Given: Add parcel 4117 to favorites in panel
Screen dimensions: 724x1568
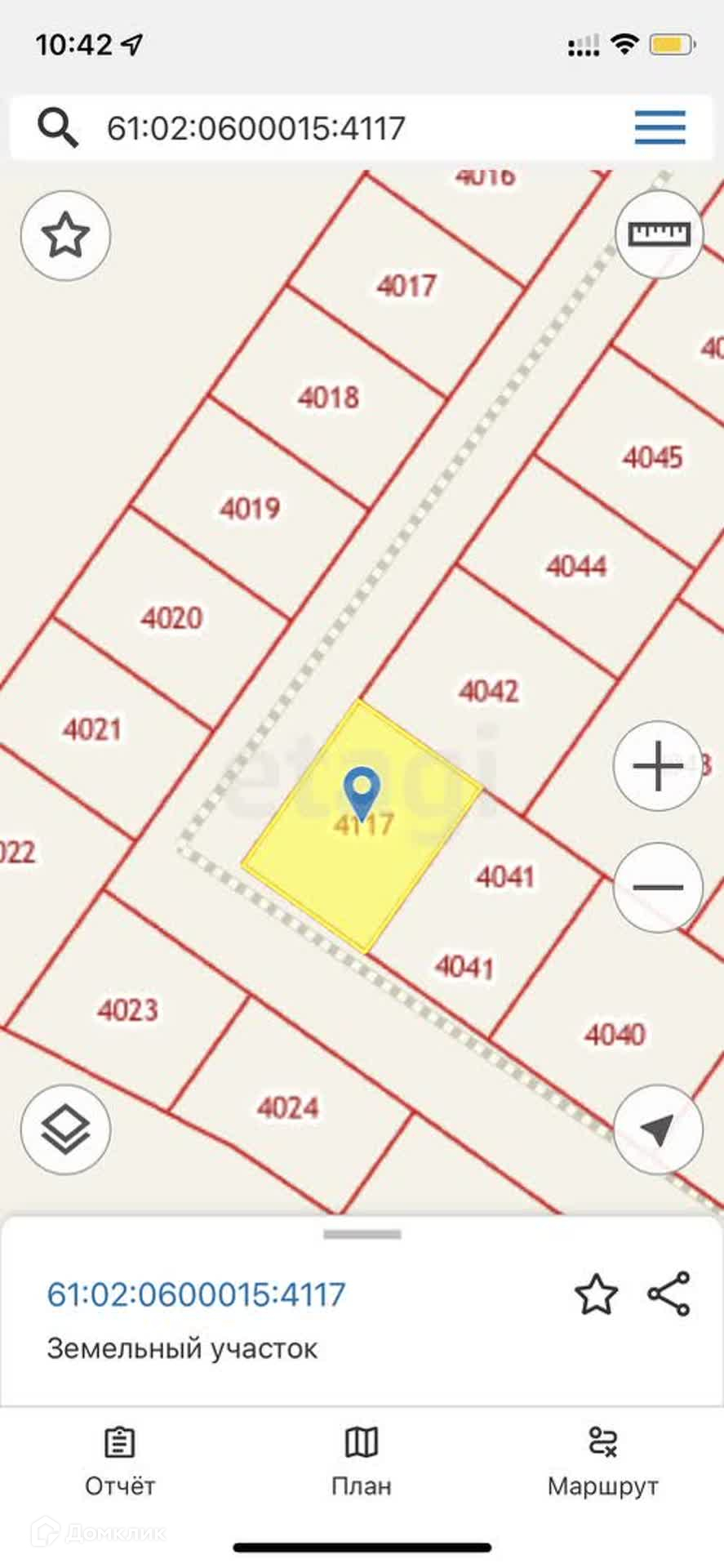Looking at the screenshot, I should click(596, 1294).
